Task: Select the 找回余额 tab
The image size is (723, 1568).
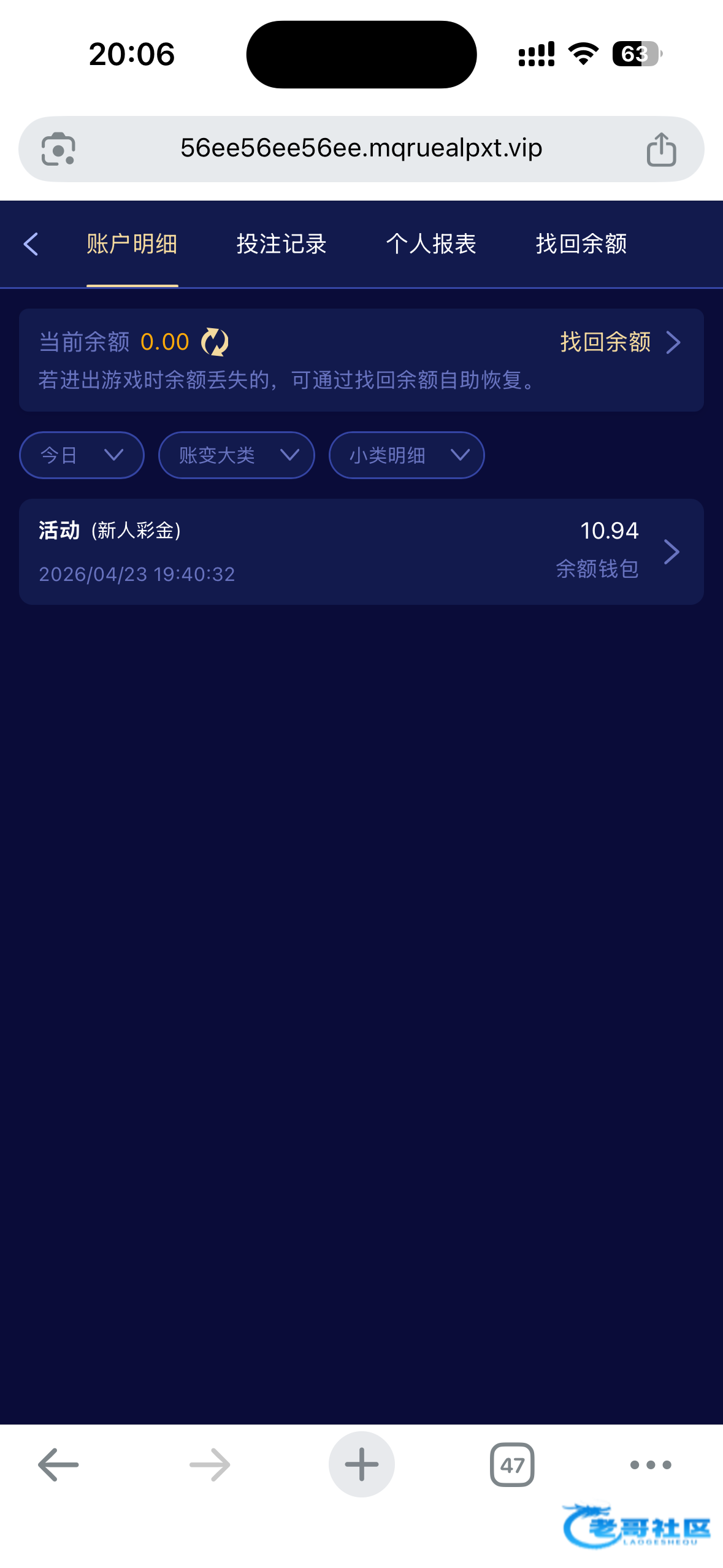Action: pyautogui.click(x=581, y=244)
